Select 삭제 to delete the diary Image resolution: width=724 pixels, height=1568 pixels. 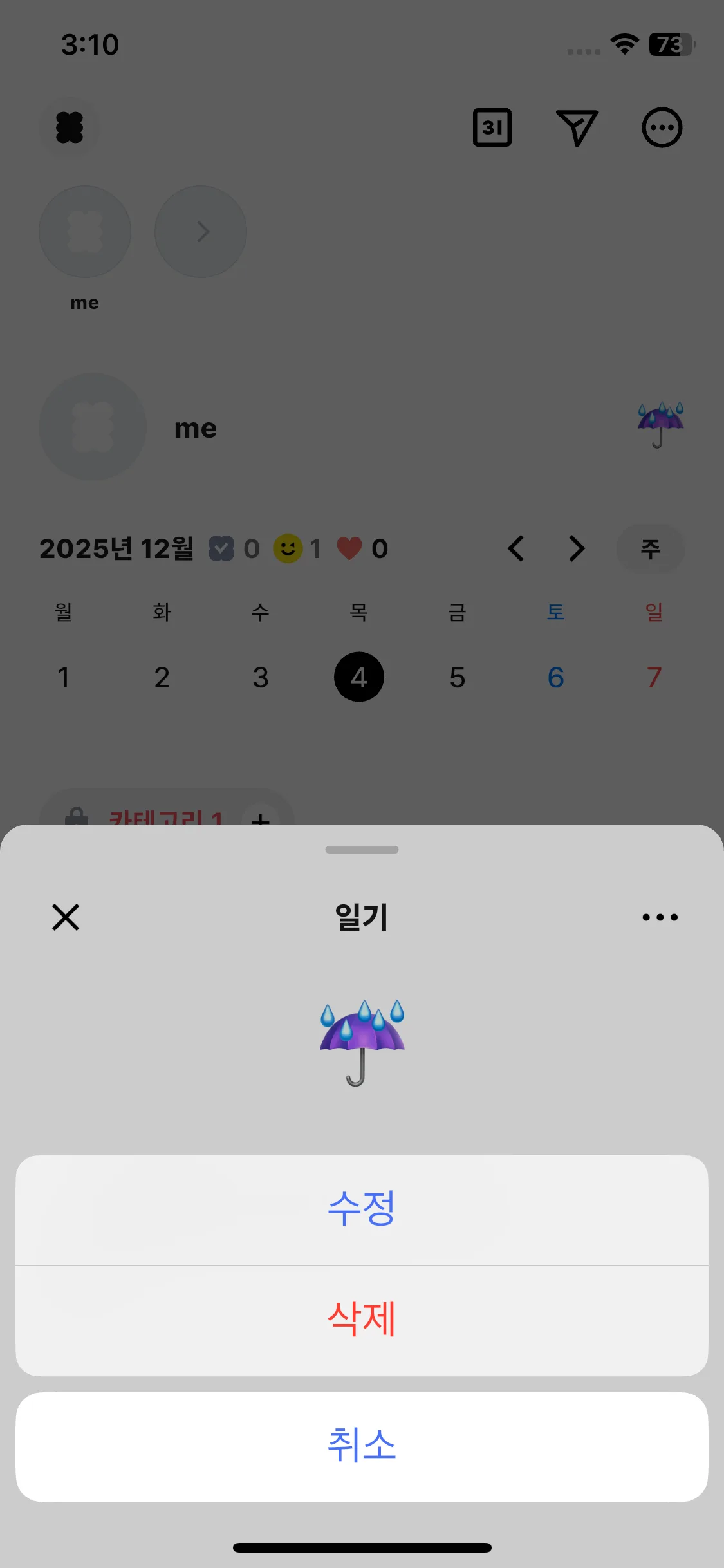362,1320
